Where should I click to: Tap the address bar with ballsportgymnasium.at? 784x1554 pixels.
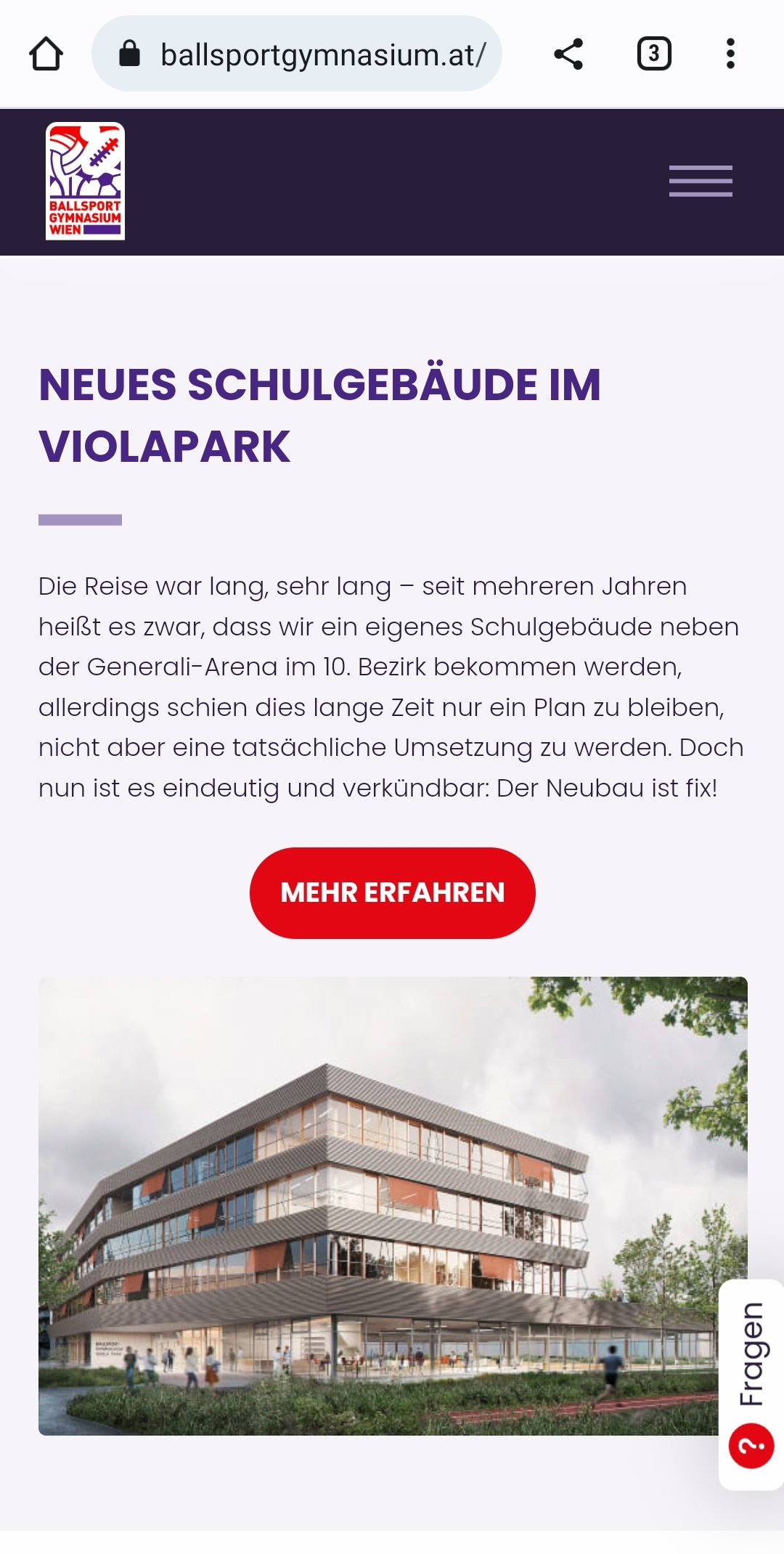pos(297,54)
